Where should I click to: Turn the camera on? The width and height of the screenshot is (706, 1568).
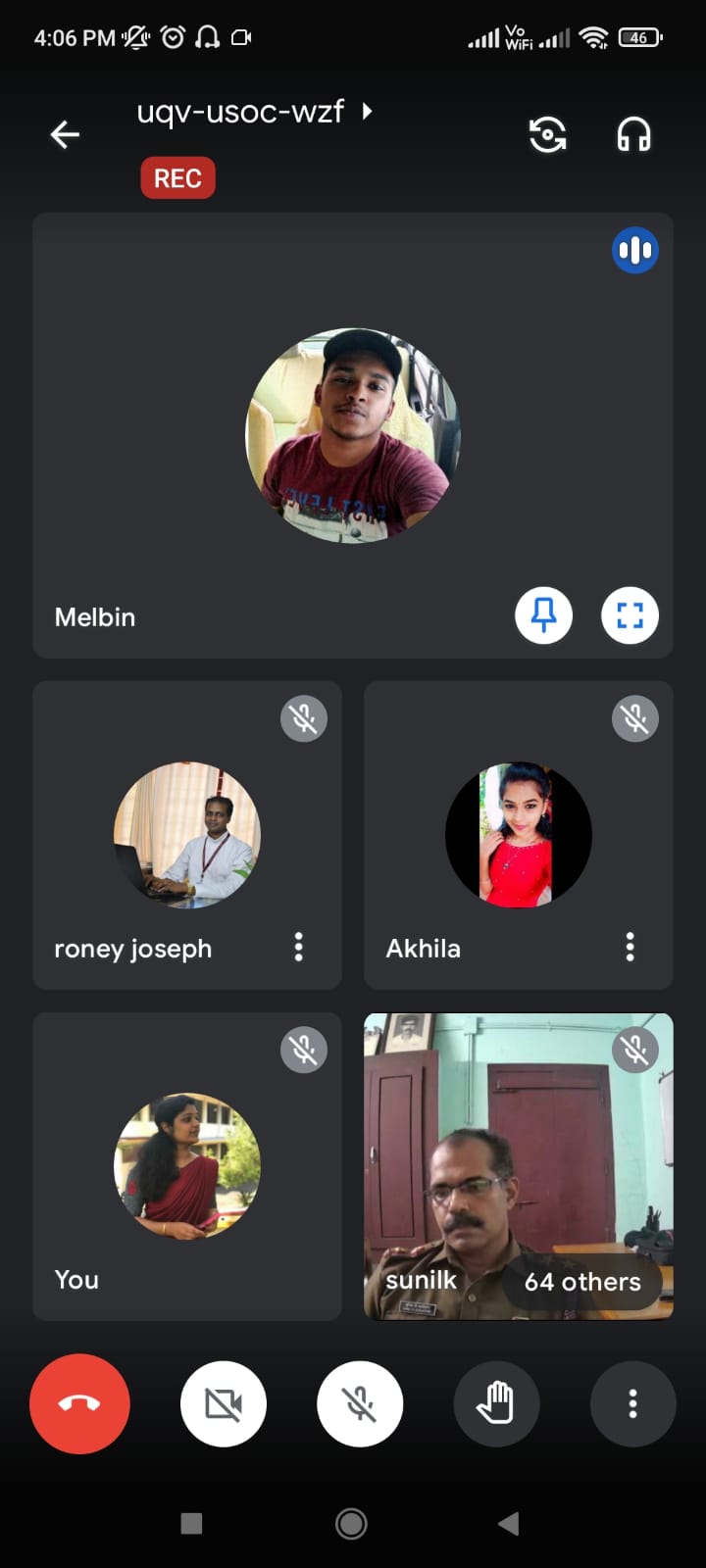click(x=224, y=1404)
